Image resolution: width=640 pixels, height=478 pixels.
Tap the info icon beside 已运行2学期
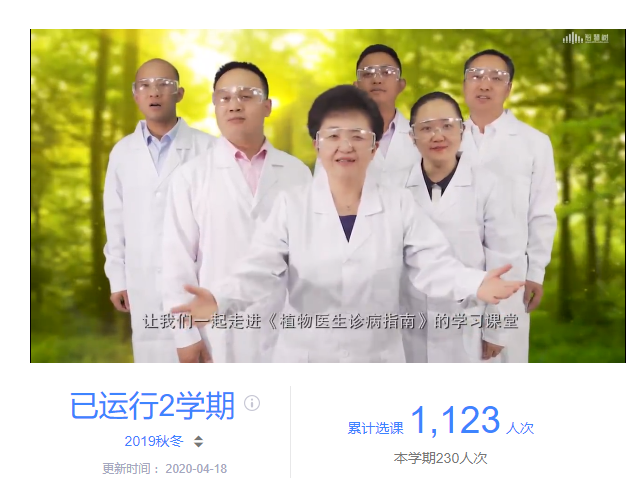click(x=252, y=404)
